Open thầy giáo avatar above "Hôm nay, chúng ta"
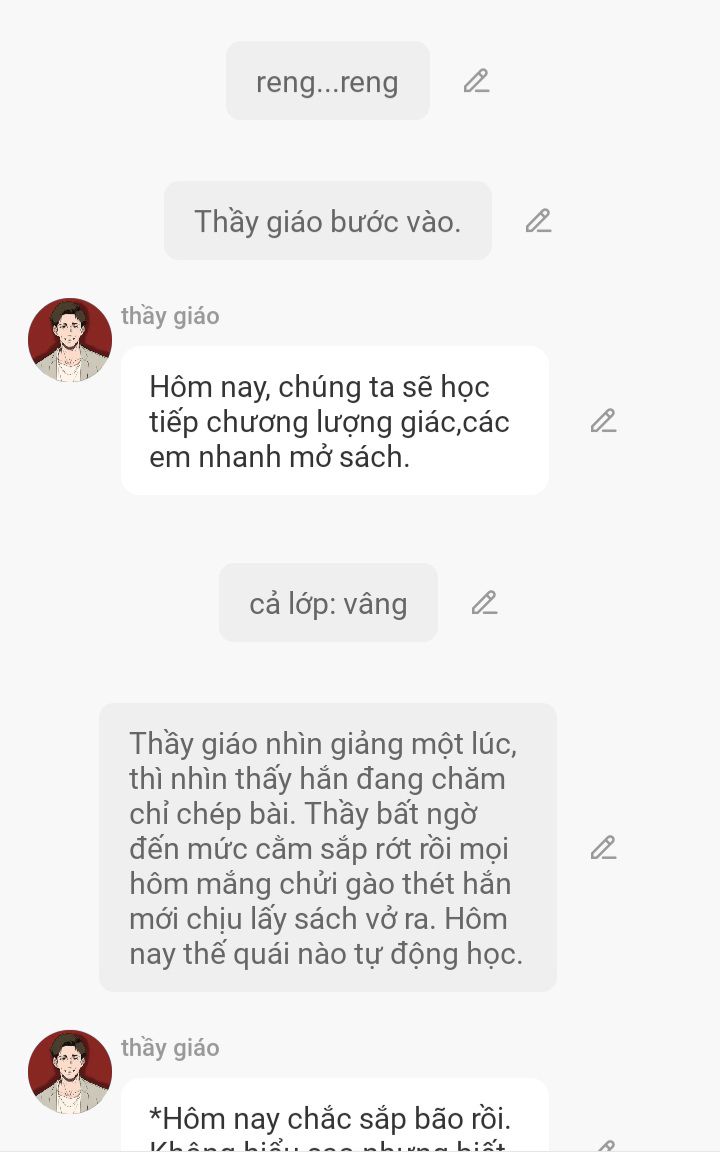 coord(70,340)
